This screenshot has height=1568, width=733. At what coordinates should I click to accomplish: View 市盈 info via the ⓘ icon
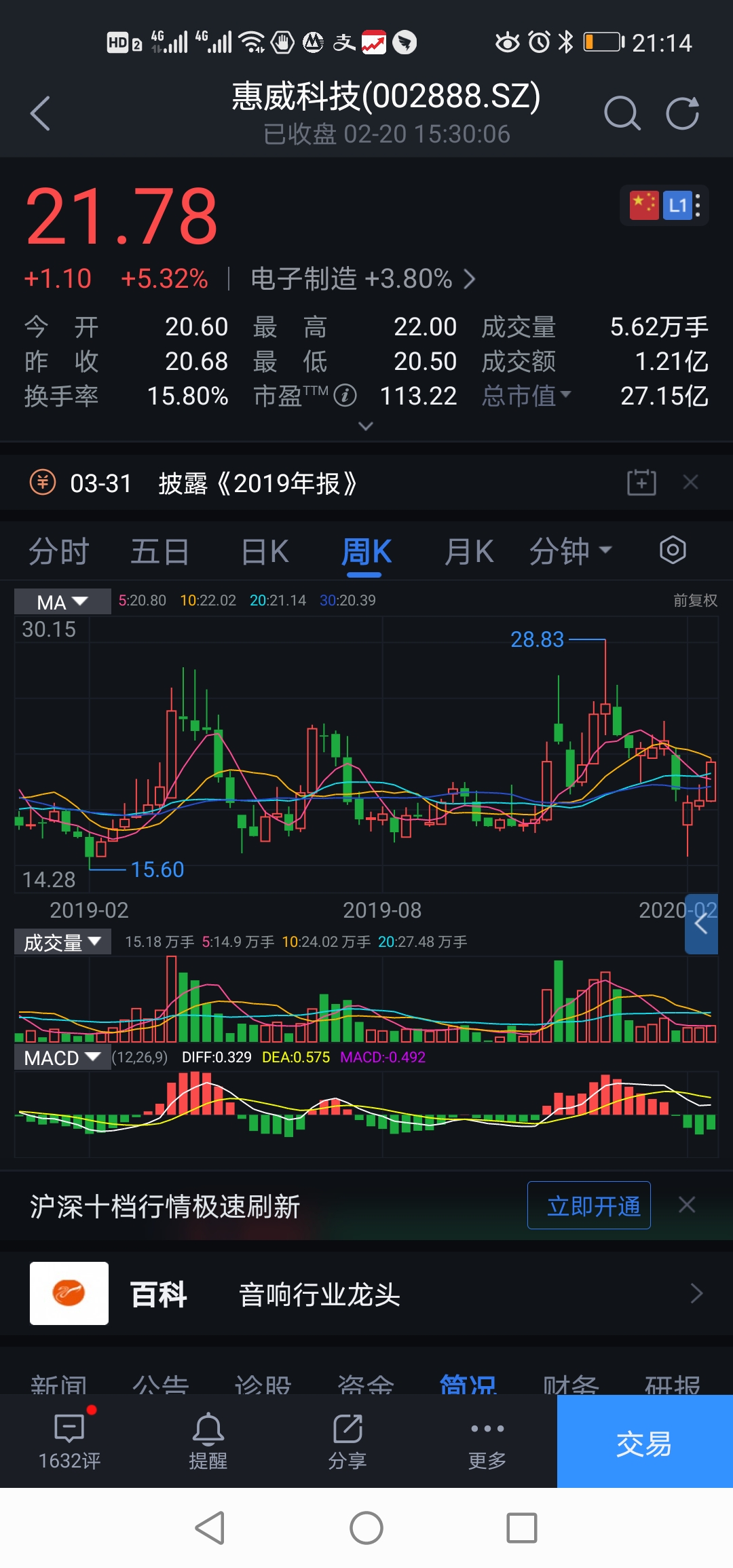point(345,396)
